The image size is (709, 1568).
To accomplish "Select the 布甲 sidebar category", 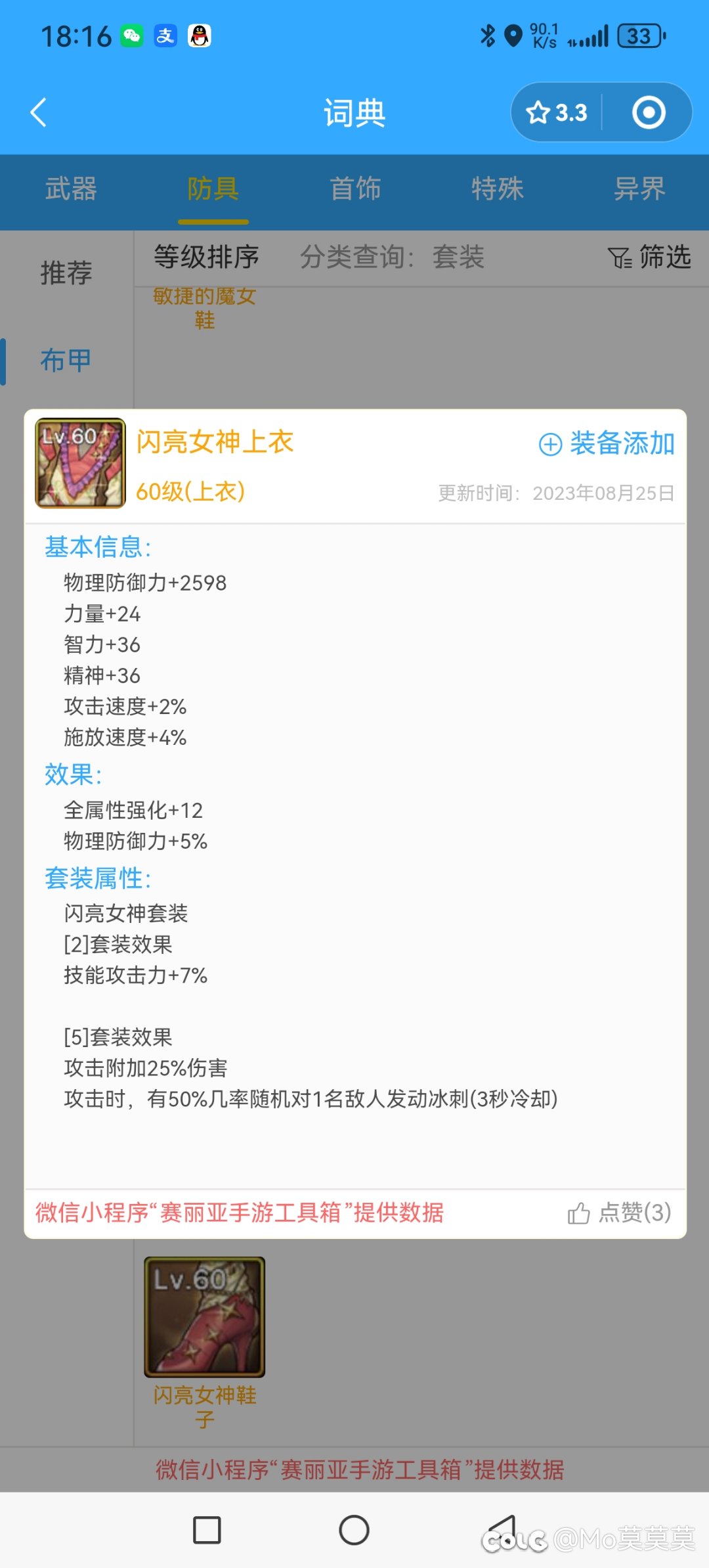I will point(66,360).
